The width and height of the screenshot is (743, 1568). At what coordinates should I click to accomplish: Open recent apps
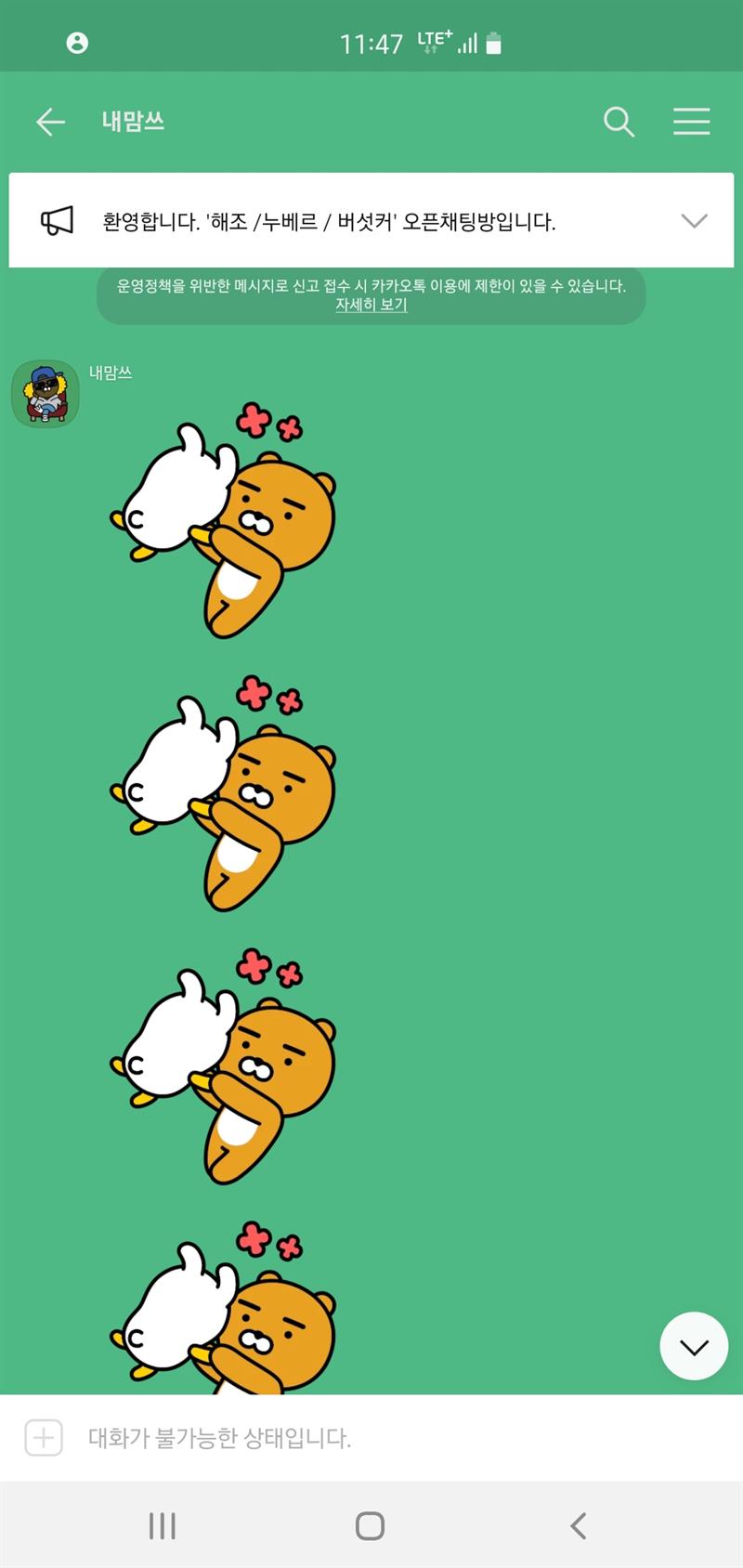(x=163, y=1525)
